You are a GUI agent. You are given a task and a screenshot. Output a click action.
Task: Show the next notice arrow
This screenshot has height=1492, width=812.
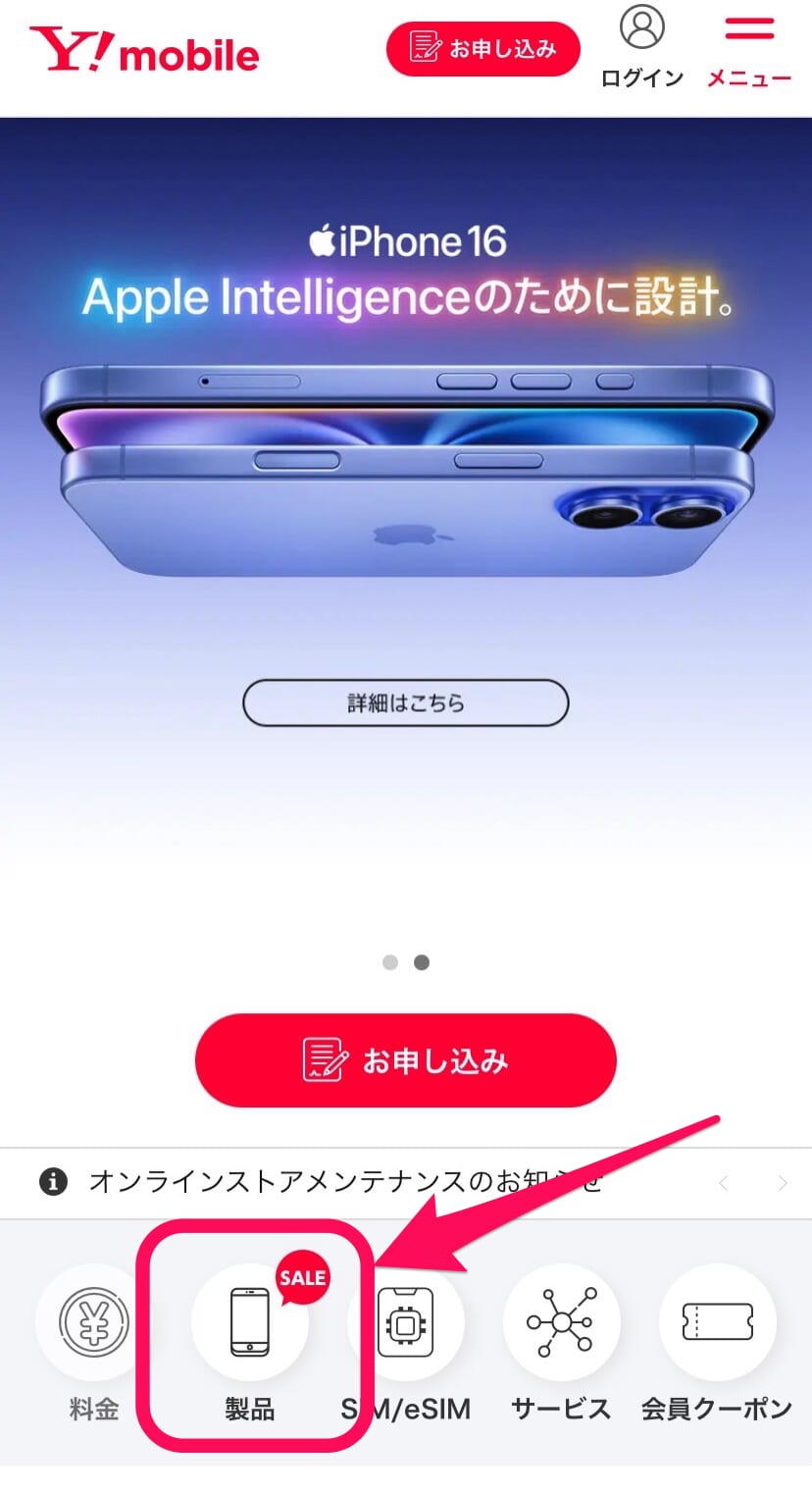[x=782, y=1183]
